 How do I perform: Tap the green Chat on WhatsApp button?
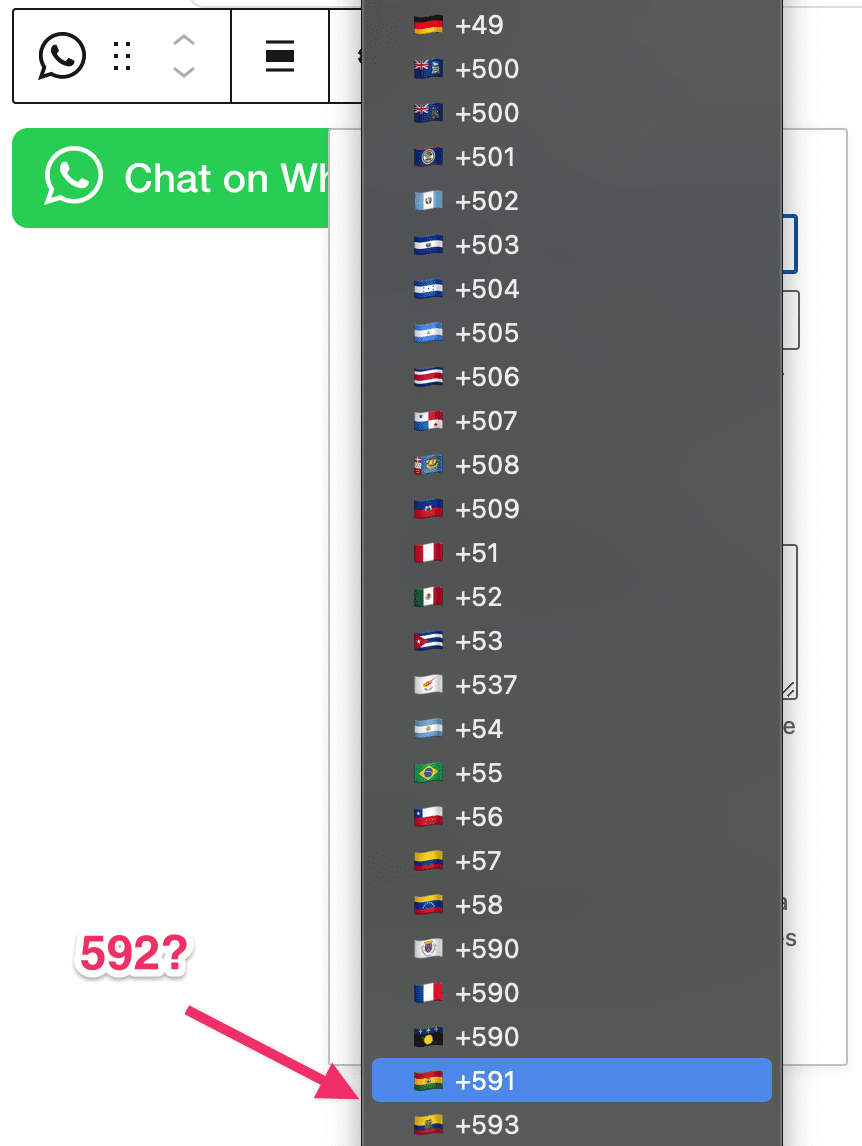[170, 178]
